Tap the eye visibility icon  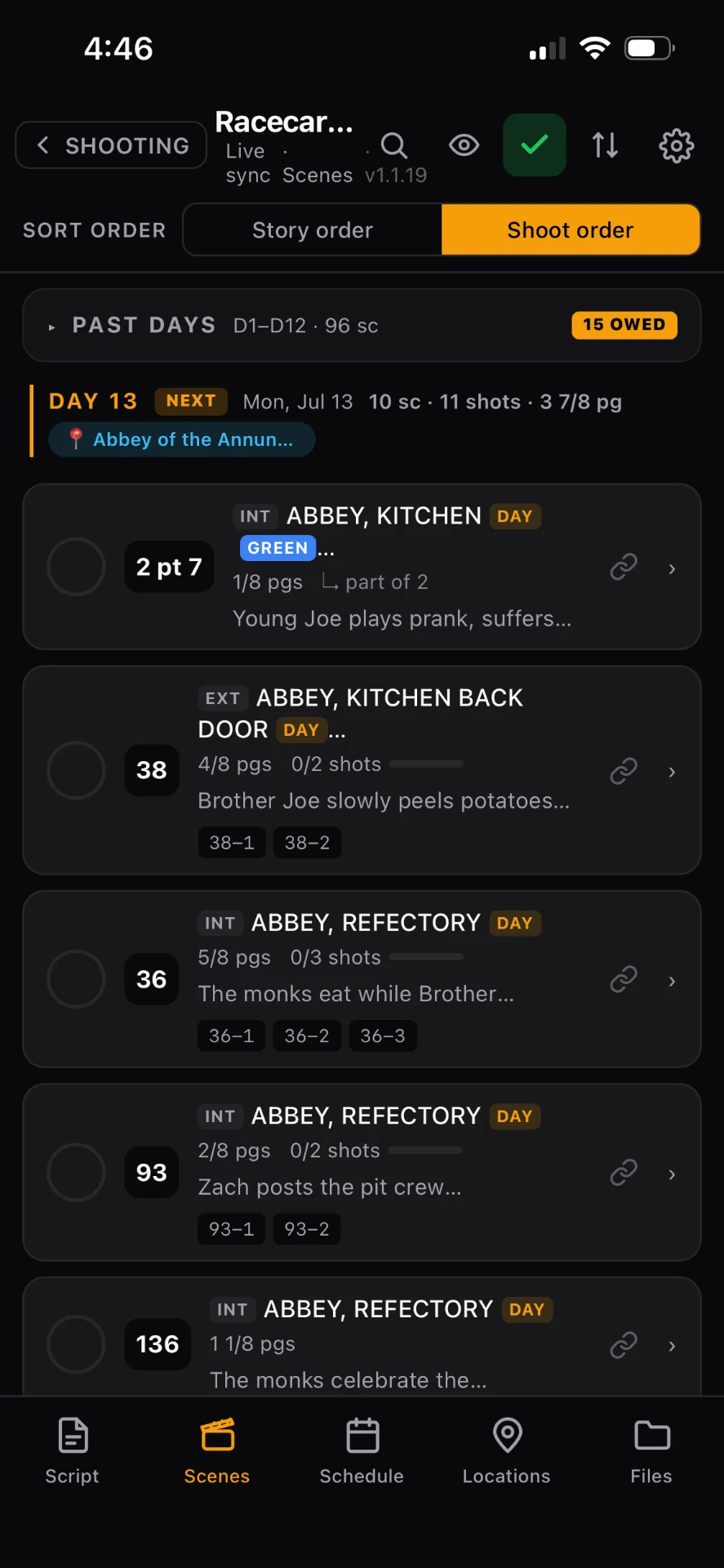pyautogui.click(x=464, y=145)
